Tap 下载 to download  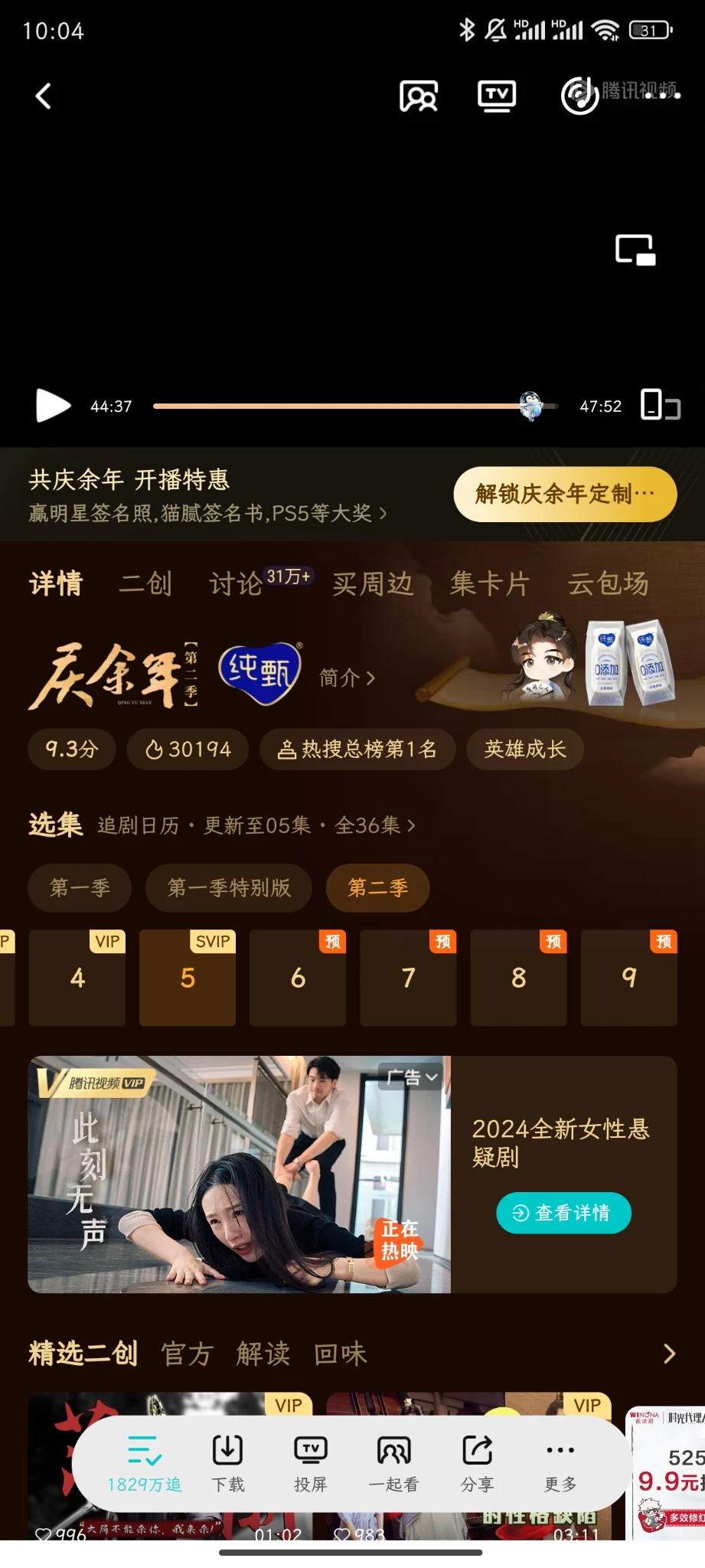227,1462
